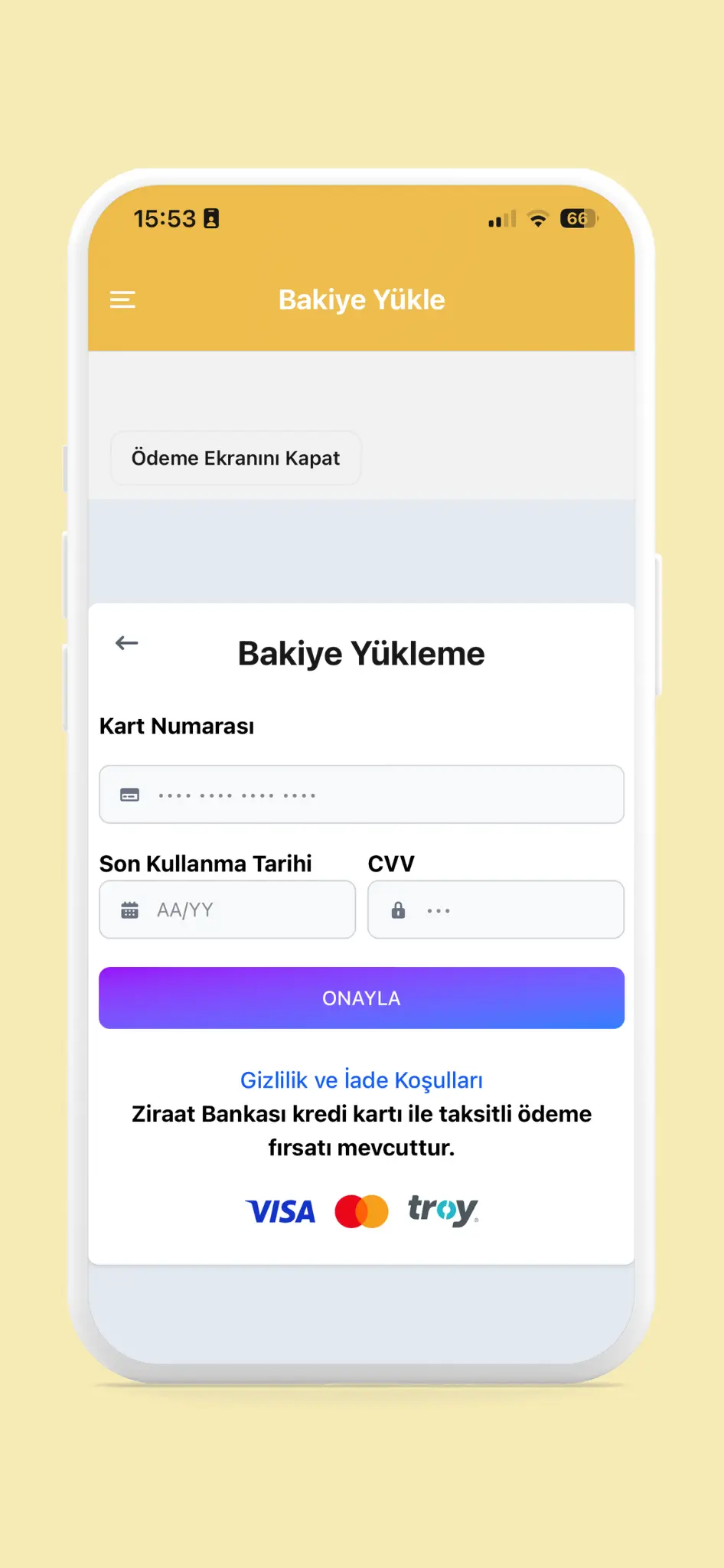Click the cellular signal bars icon
The width and height of the screenshot is (724, 1568).
(500, 219)
